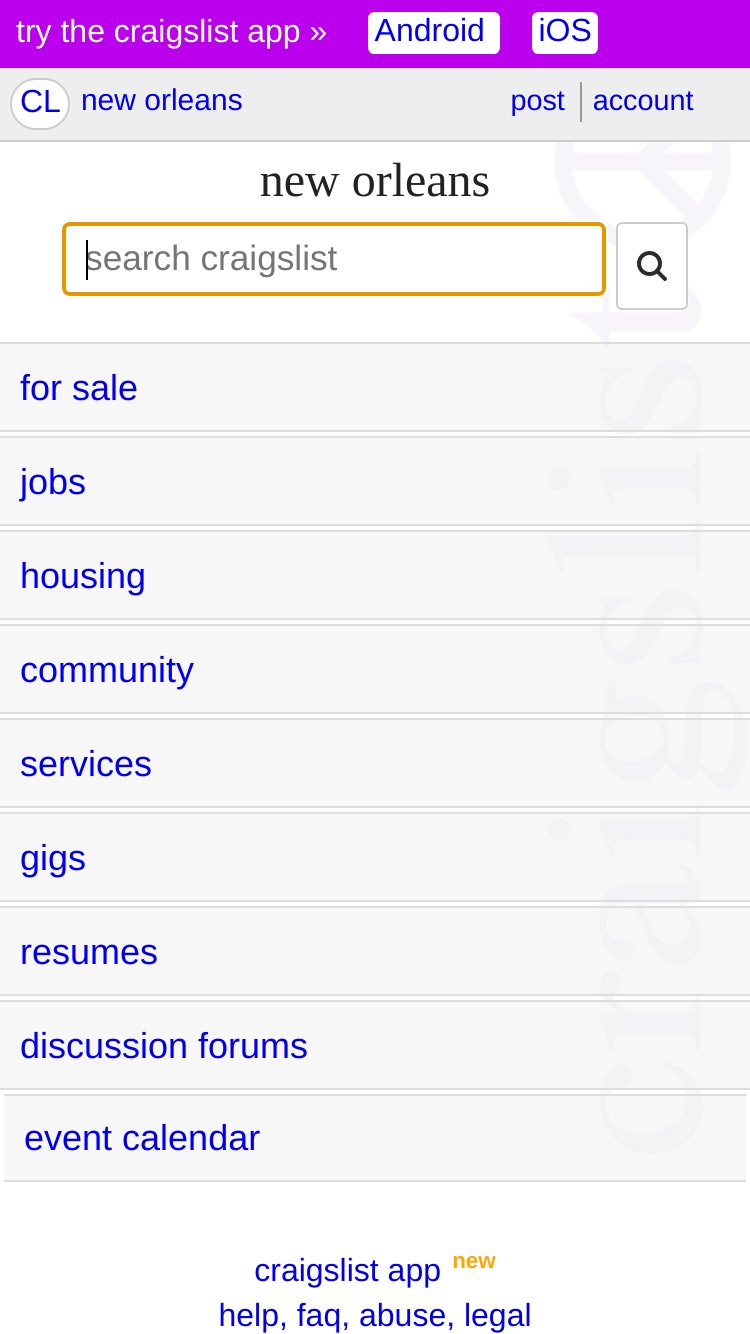Open the craigslist app footer link
750x1334 pixels.
[x=347, y=1270]
